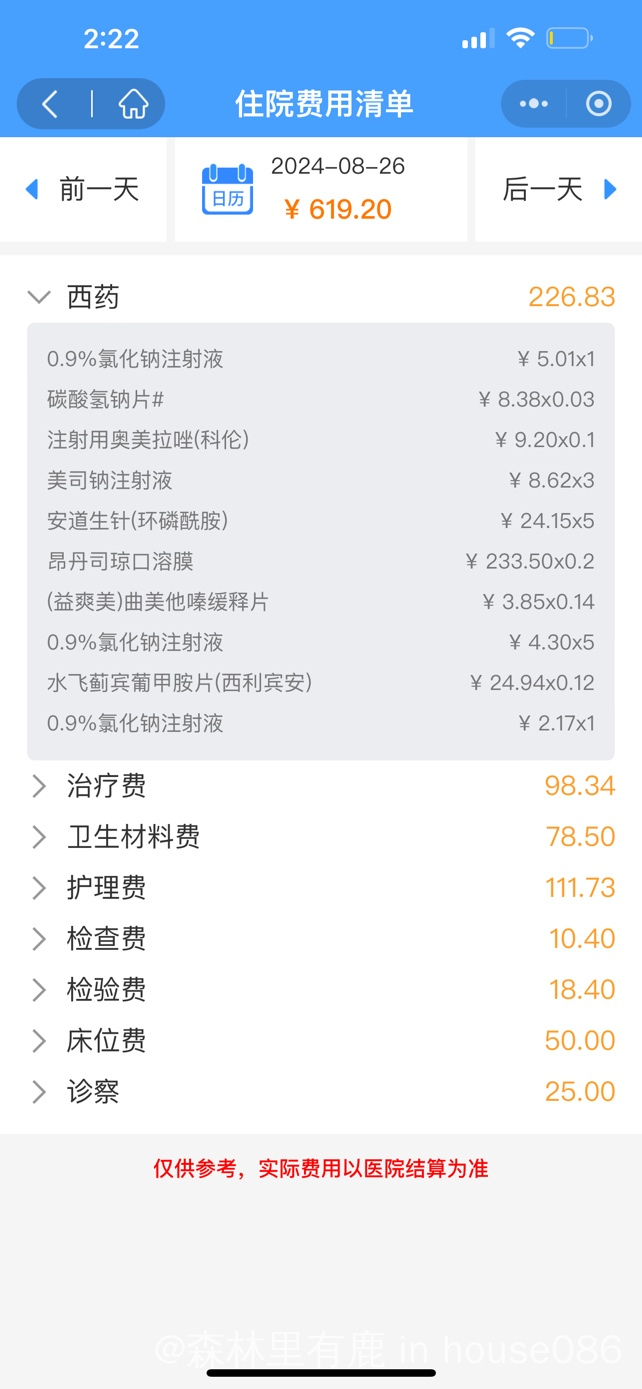Expand the 护理费 section
The image size is (642, 1389).
(321, 888)
